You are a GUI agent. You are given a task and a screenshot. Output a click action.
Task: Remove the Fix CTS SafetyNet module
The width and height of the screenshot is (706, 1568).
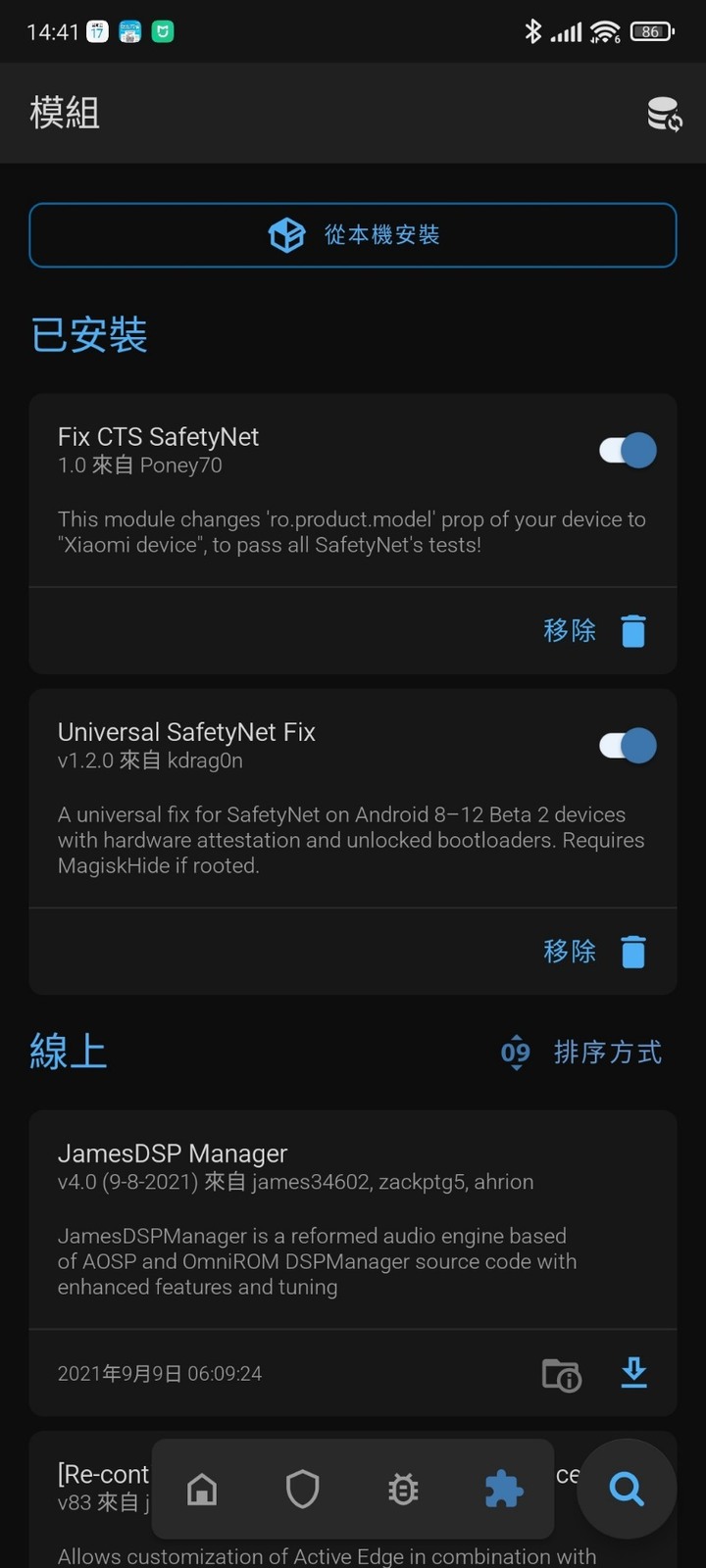click(x=595, y=630)
